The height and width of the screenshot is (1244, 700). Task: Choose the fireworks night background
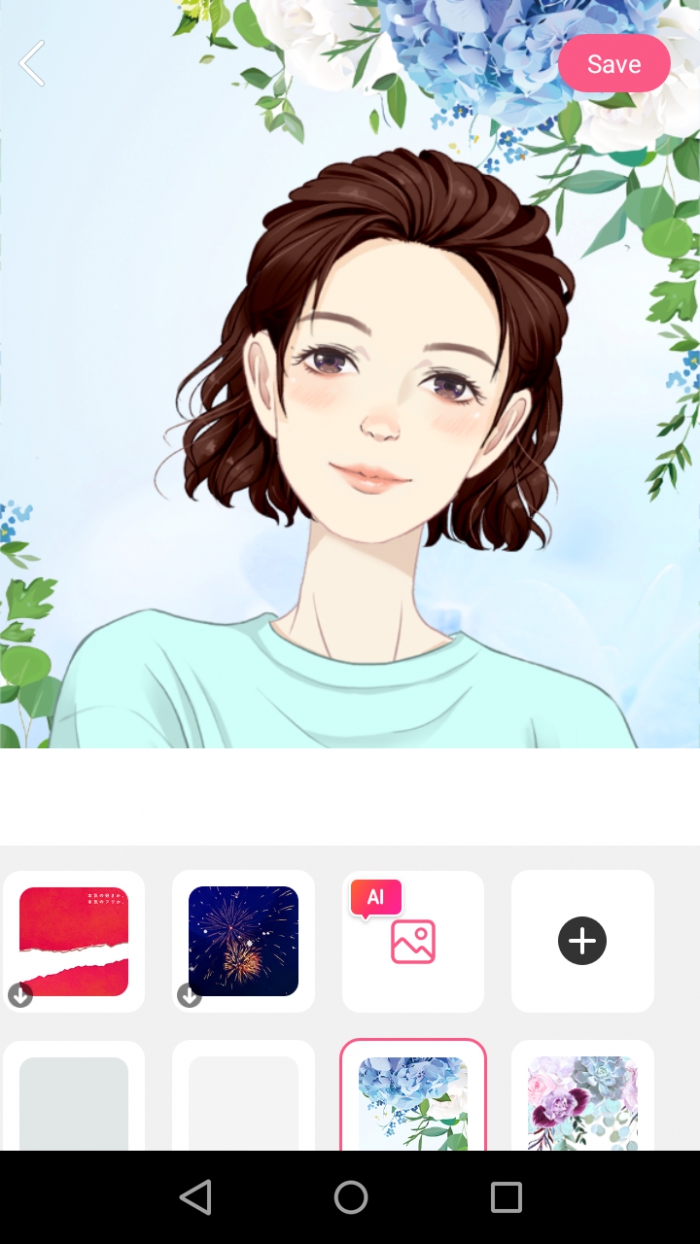point(243,941)
